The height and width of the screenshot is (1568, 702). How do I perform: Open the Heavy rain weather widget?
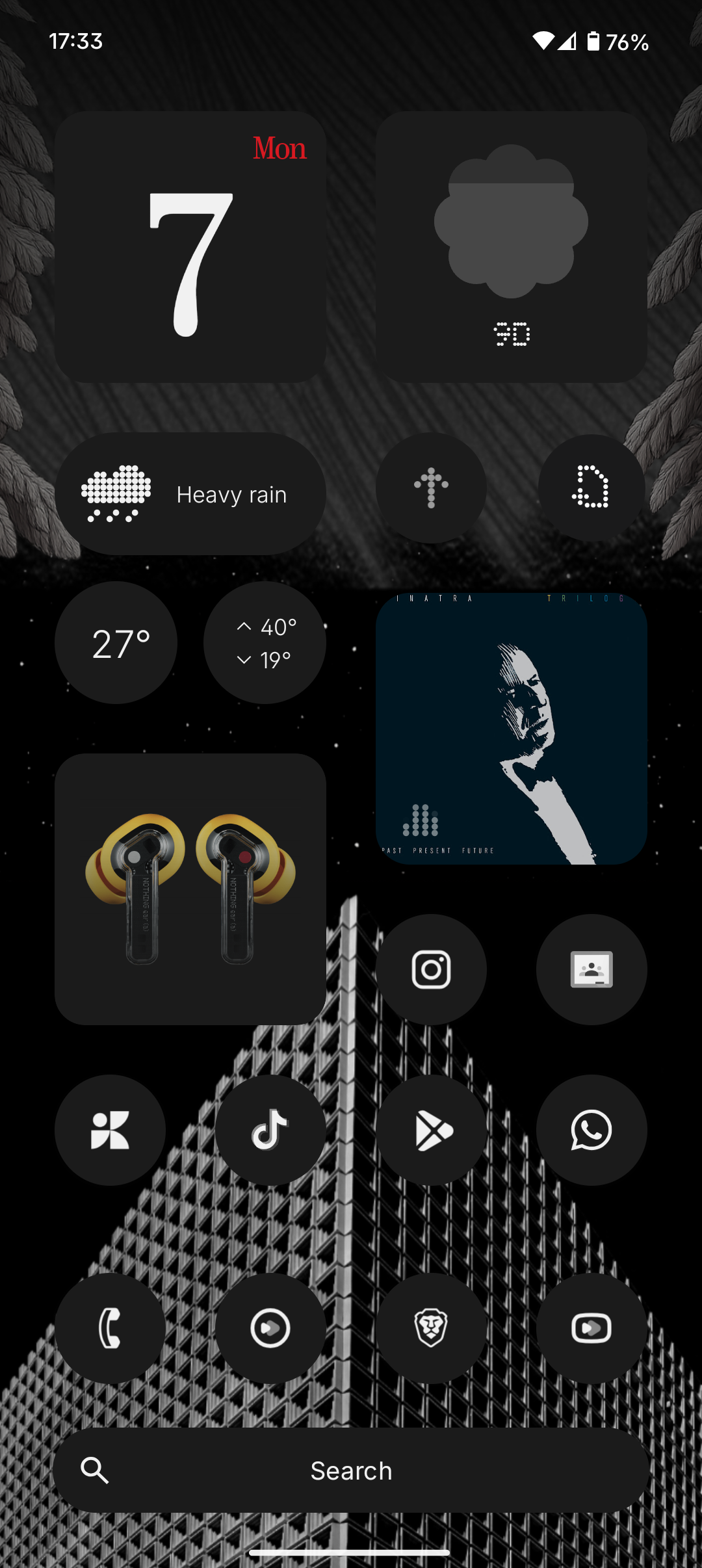(190, 494)
